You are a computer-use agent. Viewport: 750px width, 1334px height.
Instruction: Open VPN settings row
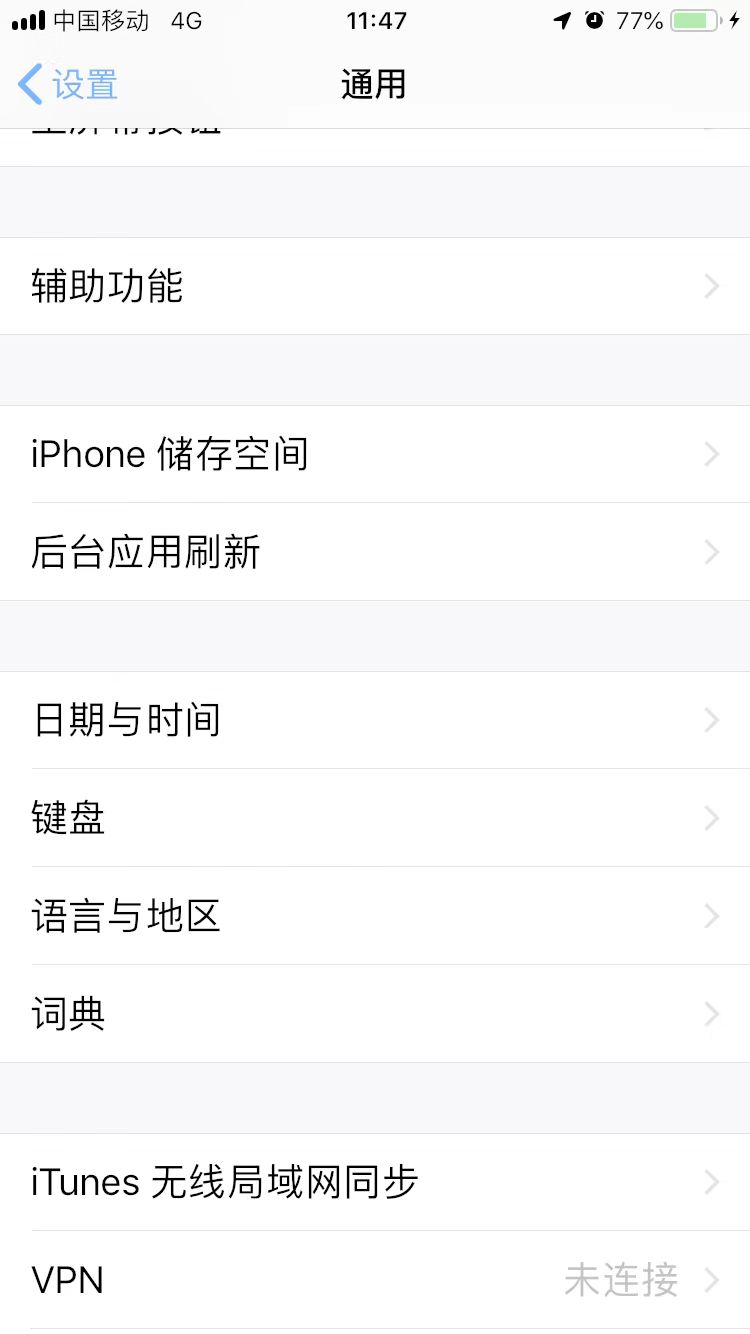tap(375, 1280)
